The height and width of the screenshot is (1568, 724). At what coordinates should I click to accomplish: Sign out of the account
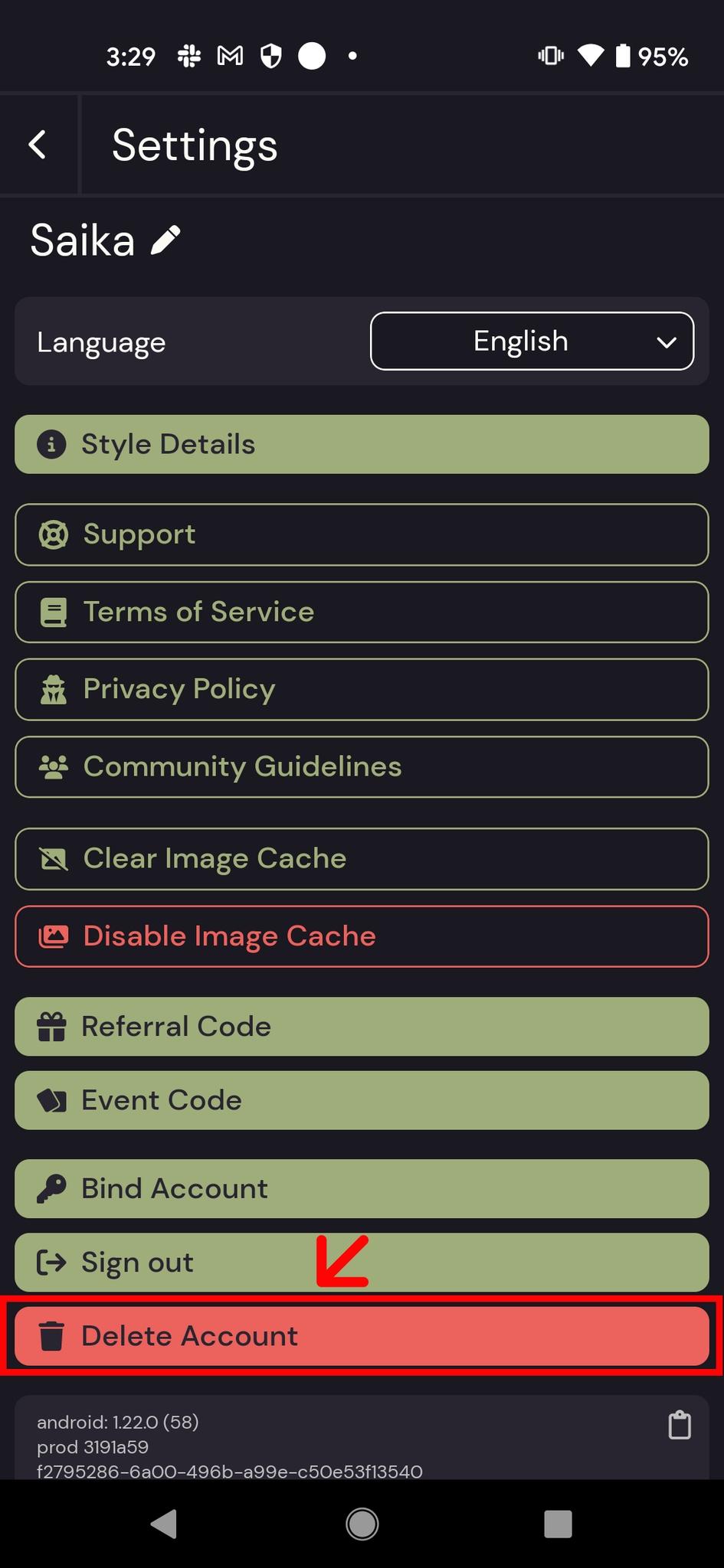click(362, 1263)
